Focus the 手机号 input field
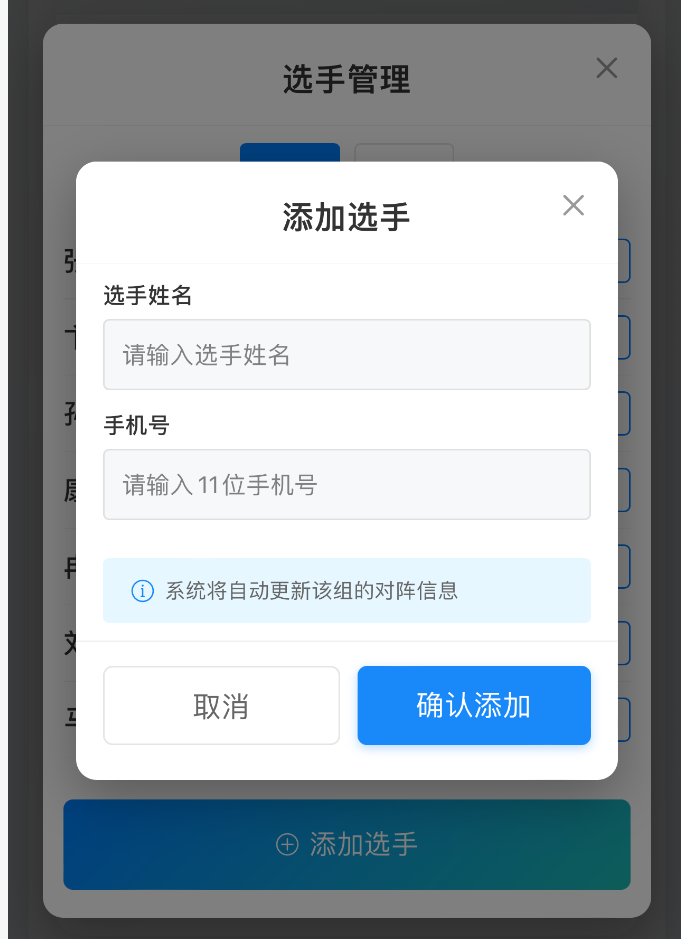Image resolution: width=681 pixels, height=939 pixels. point(346,485)
